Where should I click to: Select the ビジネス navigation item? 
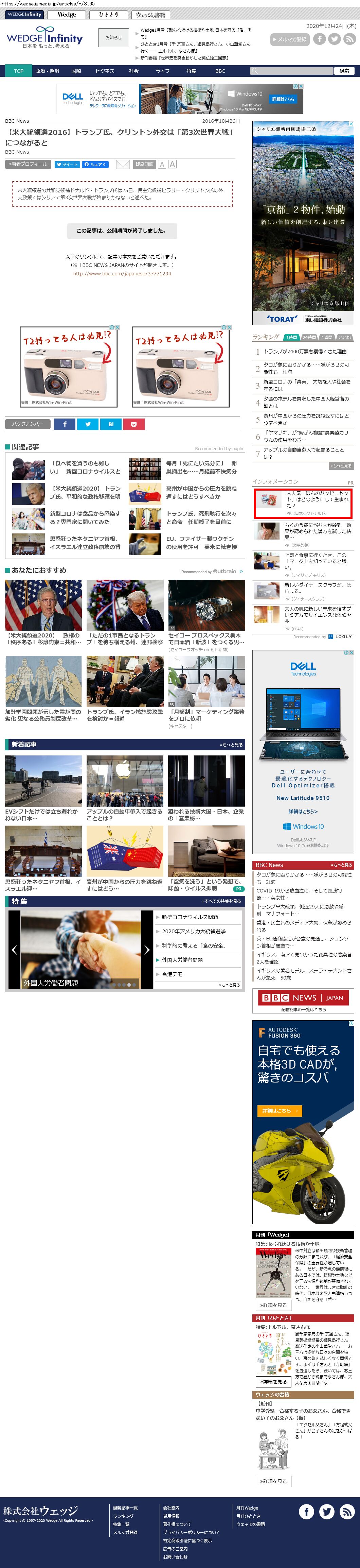[x=105, y=71]
